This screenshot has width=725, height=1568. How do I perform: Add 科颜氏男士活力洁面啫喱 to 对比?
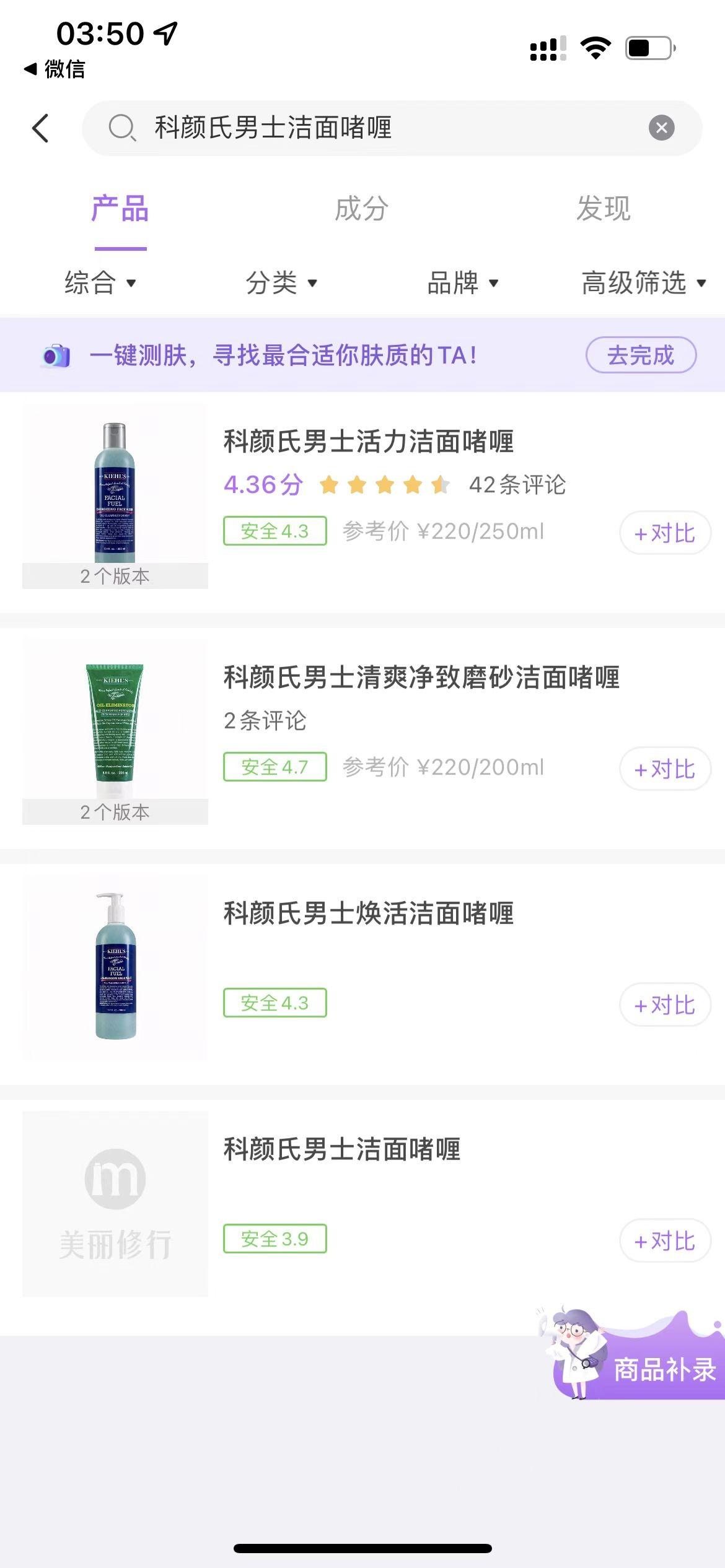point(665,533)
